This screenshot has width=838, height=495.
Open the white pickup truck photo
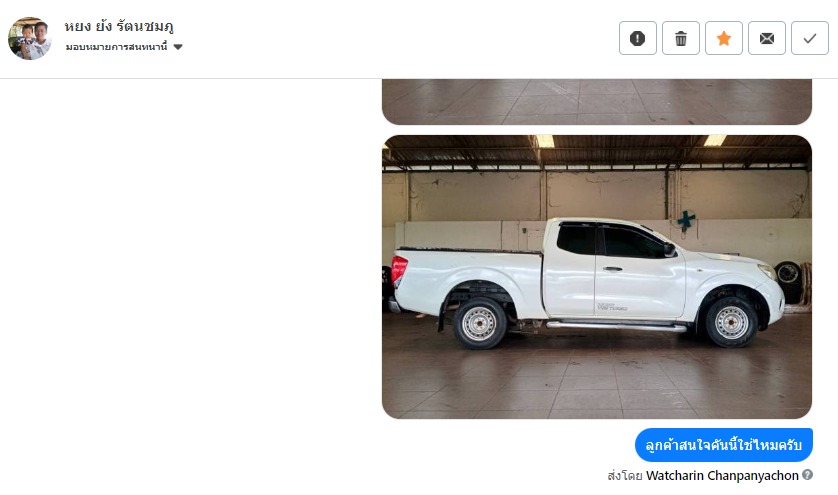tap(596, 277)
